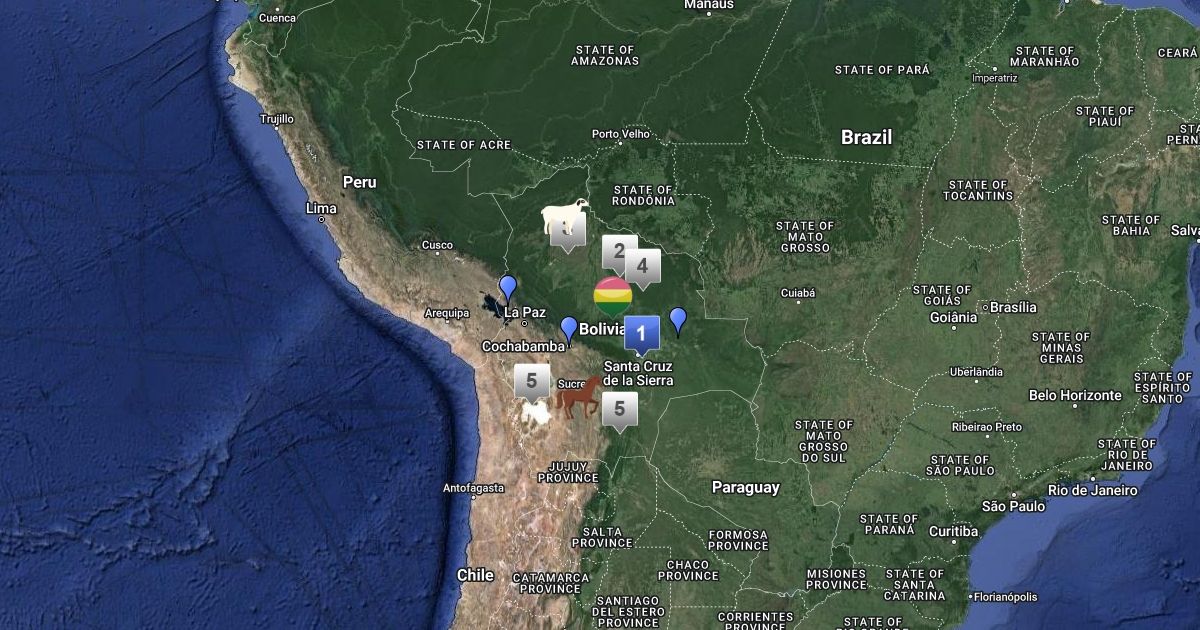Select the gray marker numbered 4

point(644,266)
